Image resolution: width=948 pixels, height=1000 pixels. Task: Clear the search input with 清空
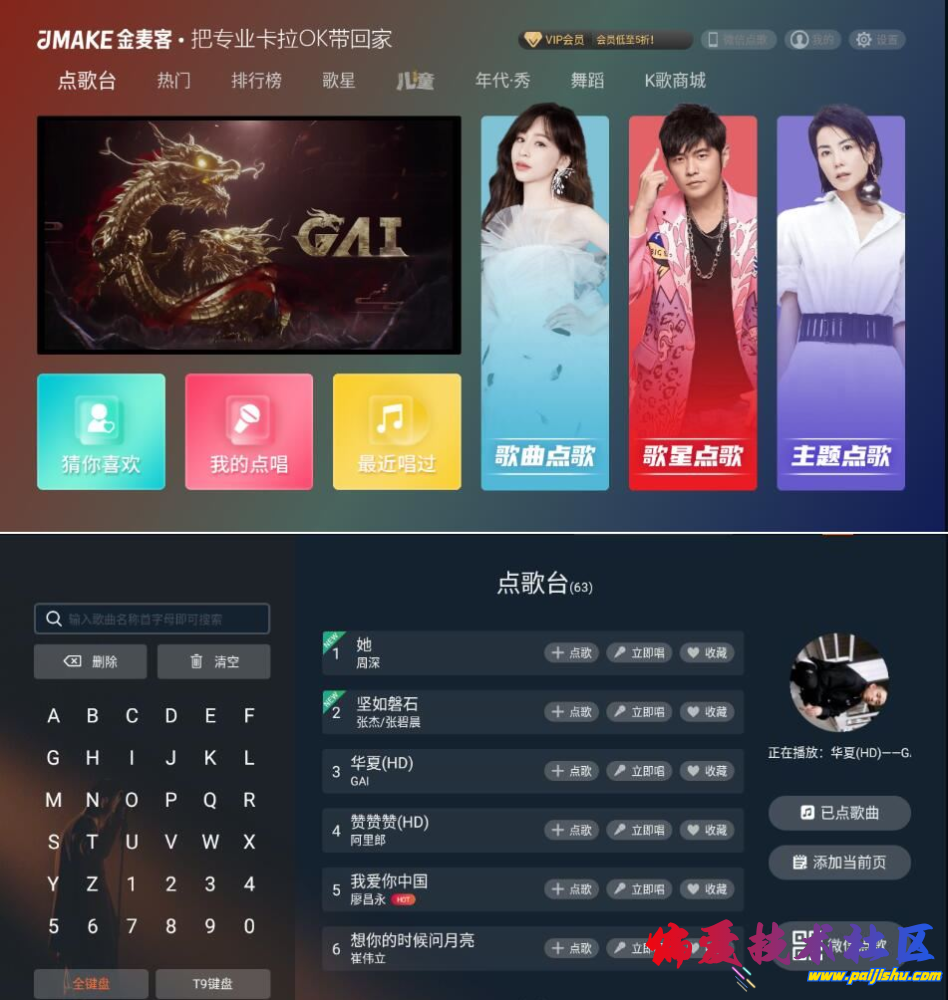coord(213,661)
